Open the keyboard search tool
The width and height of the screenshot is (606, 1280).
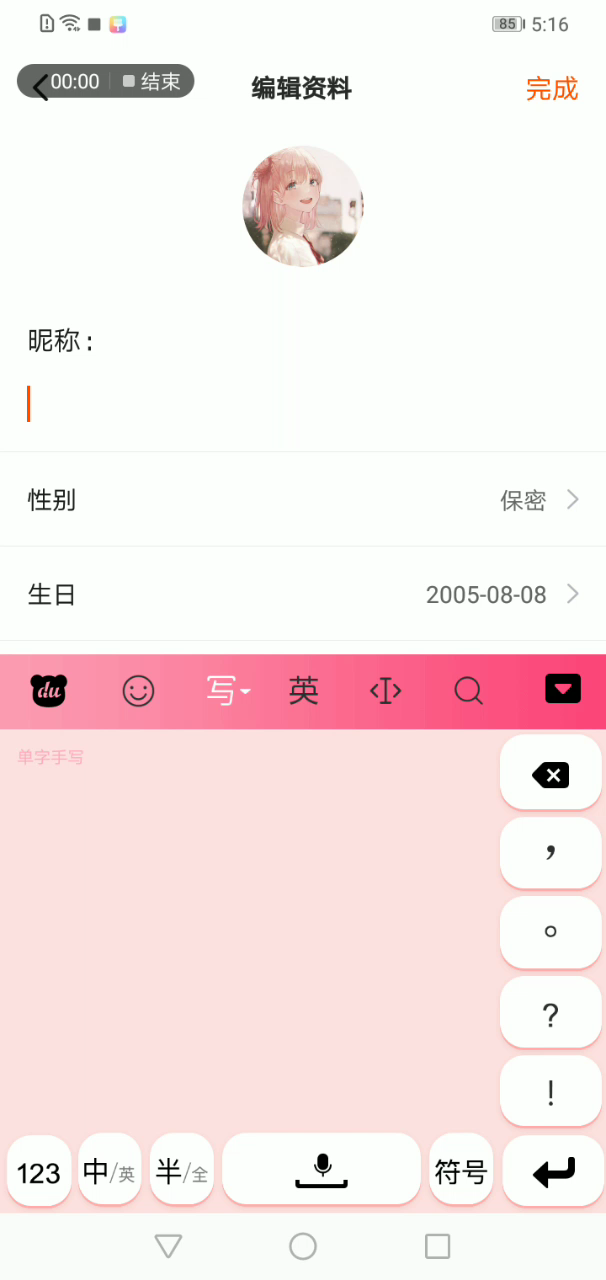pyautogui.click(x=468, y=690)
